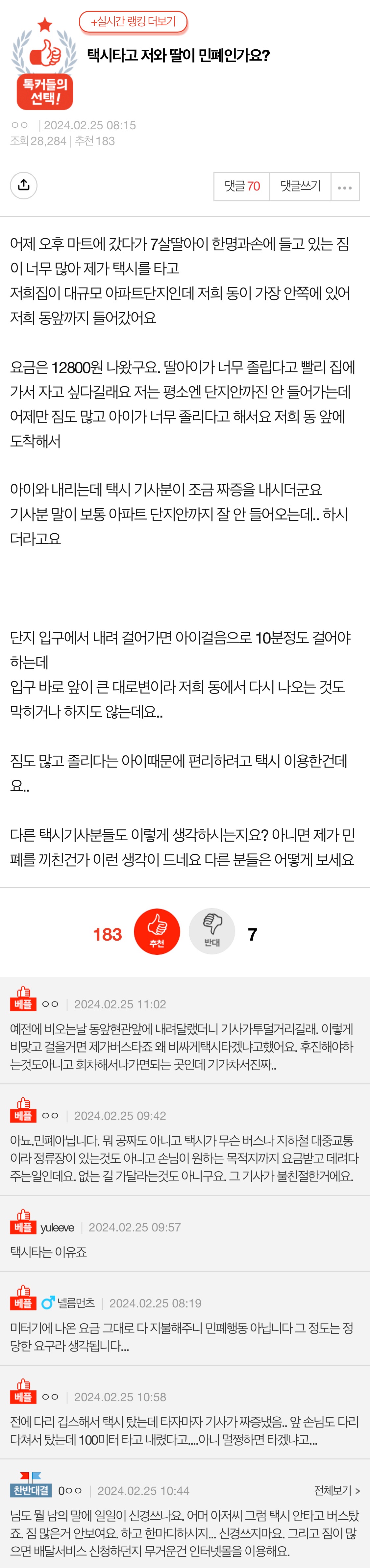Open the three-dot overflow menu
Screen dimensions: 370x1568
[345, 187]
